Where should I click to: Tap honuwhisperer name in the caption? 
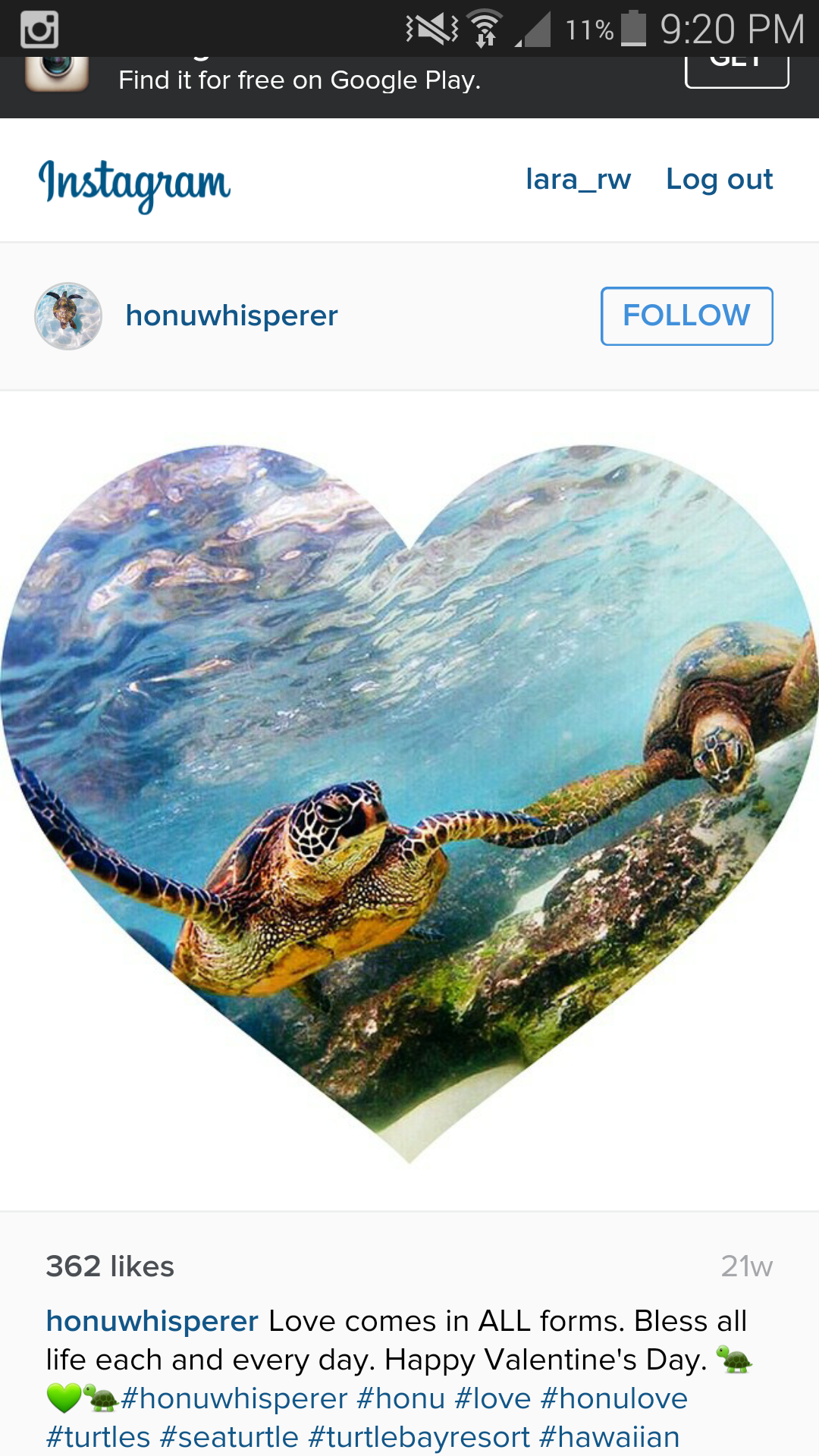pyautogui.click(x=152, y=1321)
